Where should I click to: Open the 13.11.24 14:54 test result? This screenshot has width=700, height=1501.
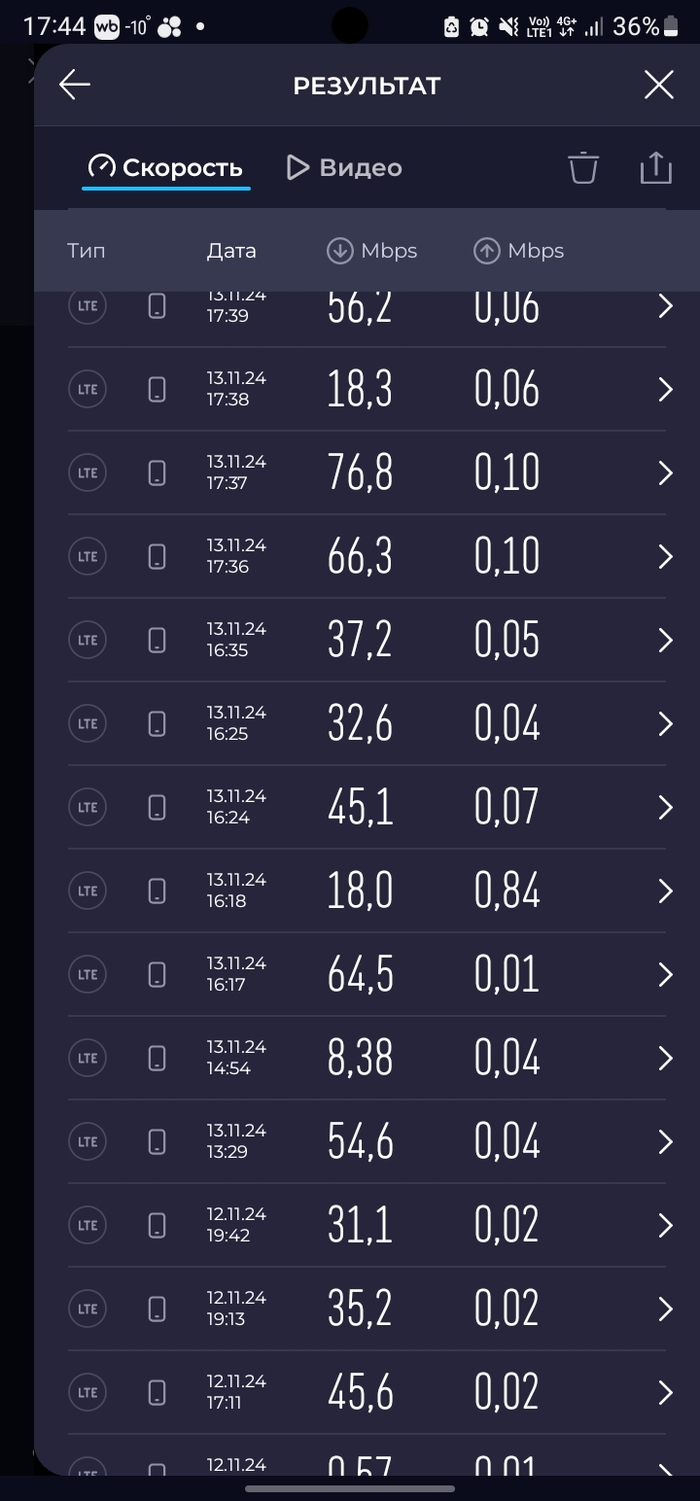(366, 1058)
